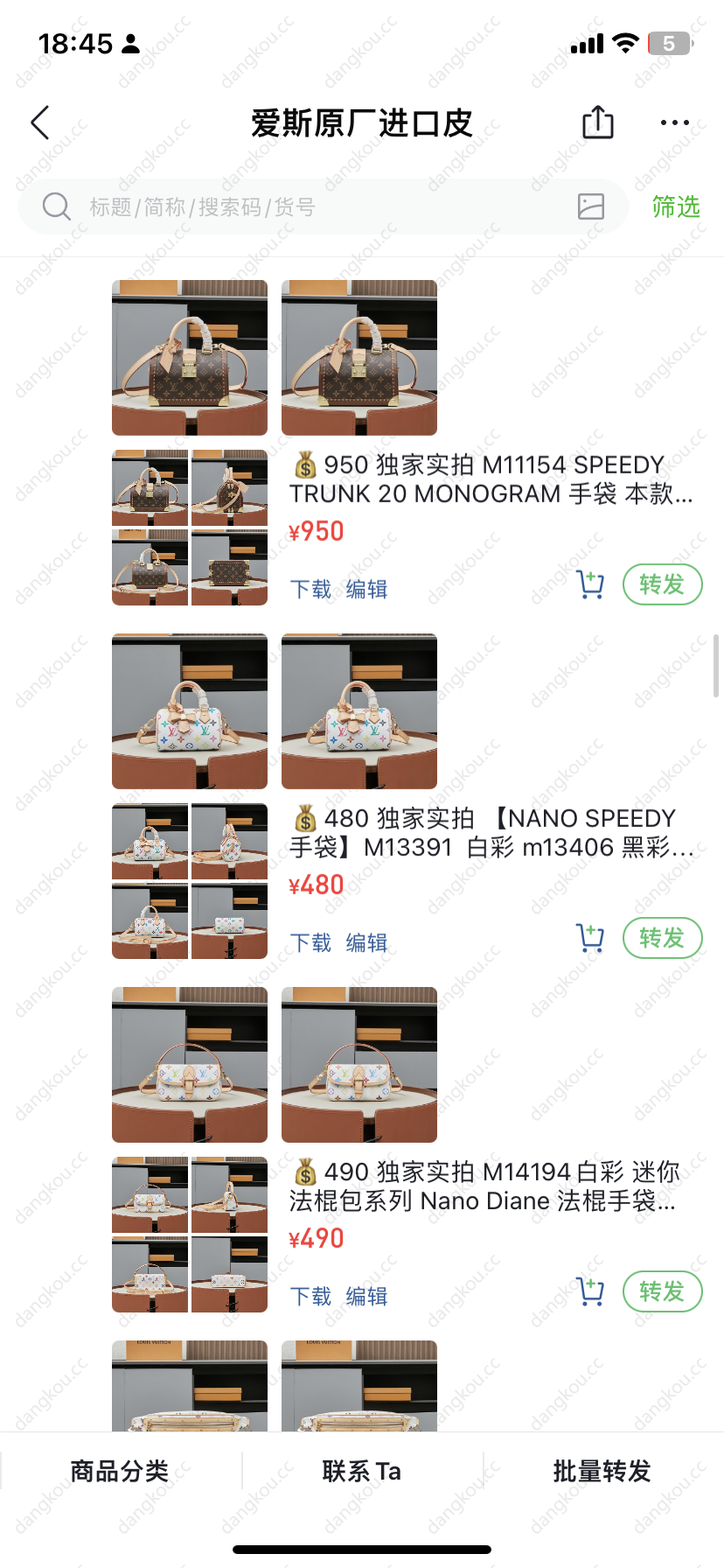Download the ¥950 SPEEDY TRUNK 20 item

(x=310, y=589)
